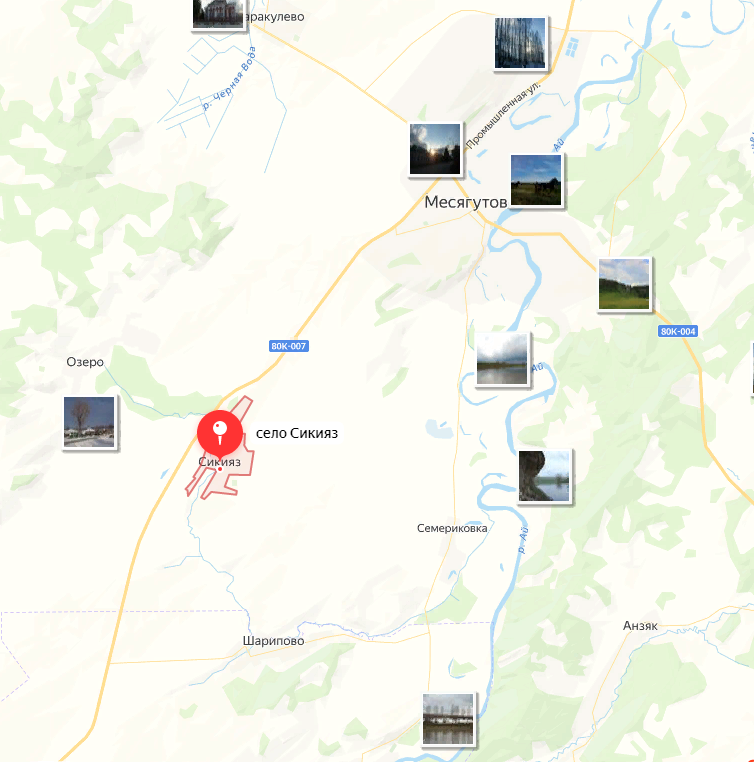Viewport: 754px width, 762px height.
Task: Open the bare trees photo at top right
Action: [x=520, y=43]
